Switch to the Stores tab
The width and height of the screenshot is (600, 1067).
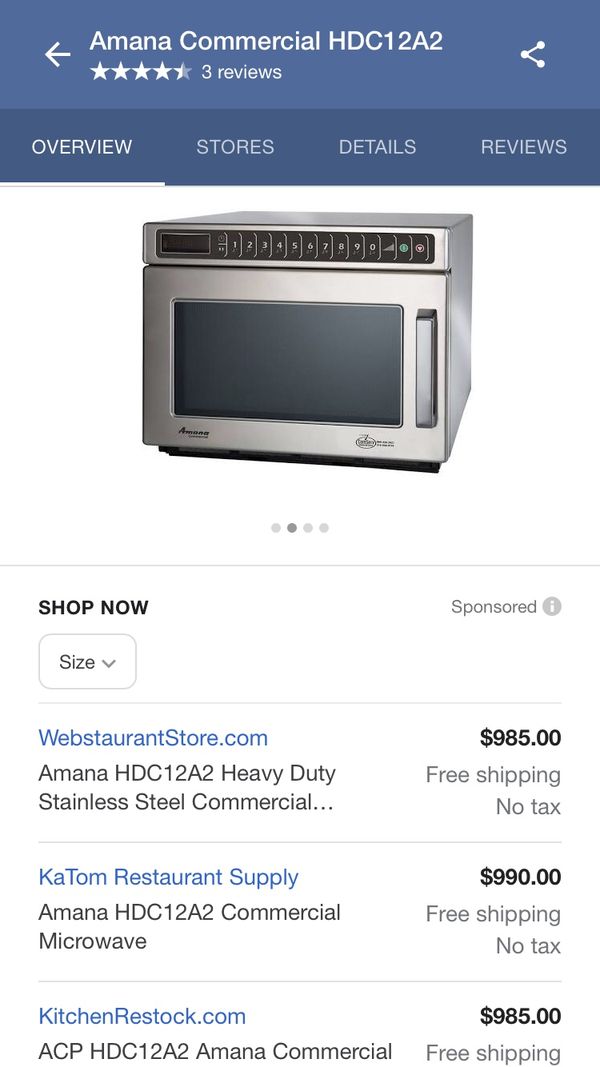235,147
